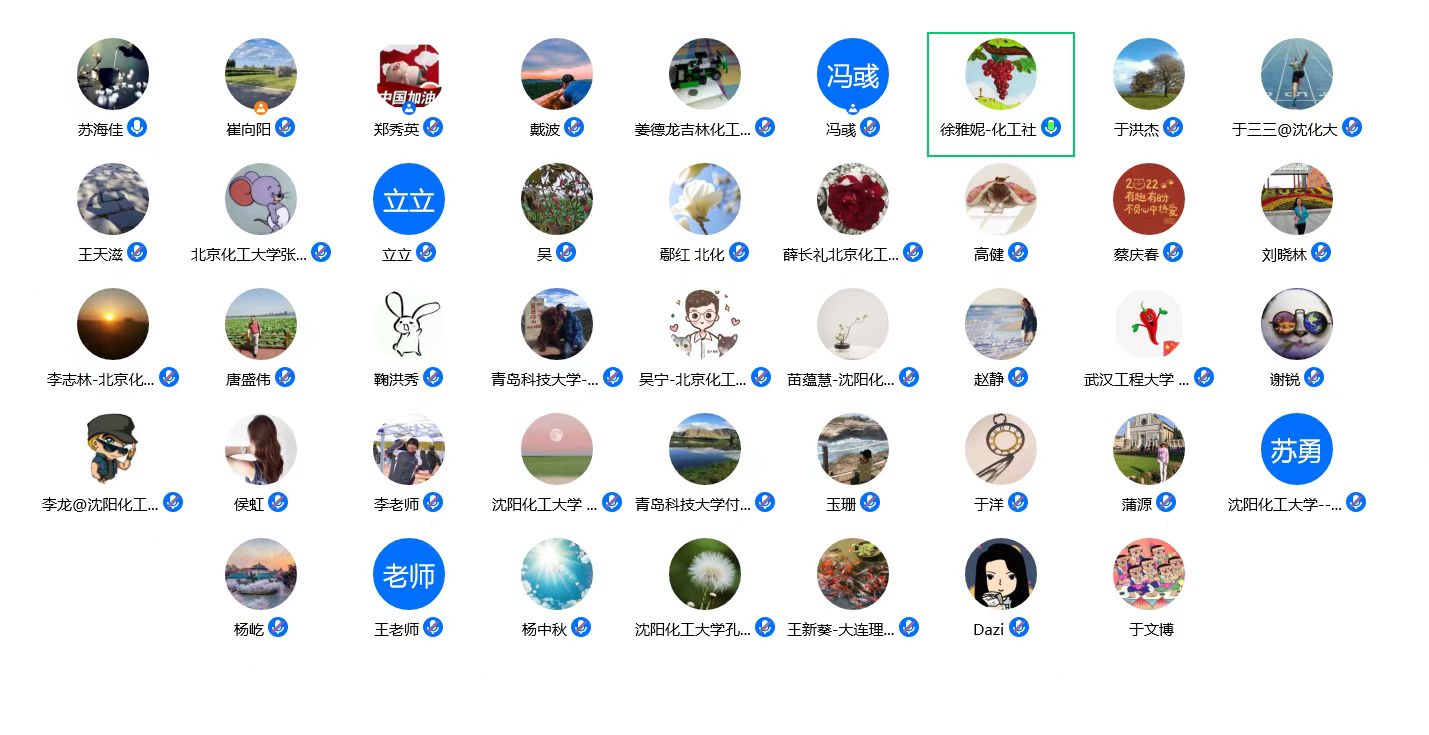Select the highlighted speaker 徐雅妮-化工社
The image size is (1429, 735).
(1001, 76)
